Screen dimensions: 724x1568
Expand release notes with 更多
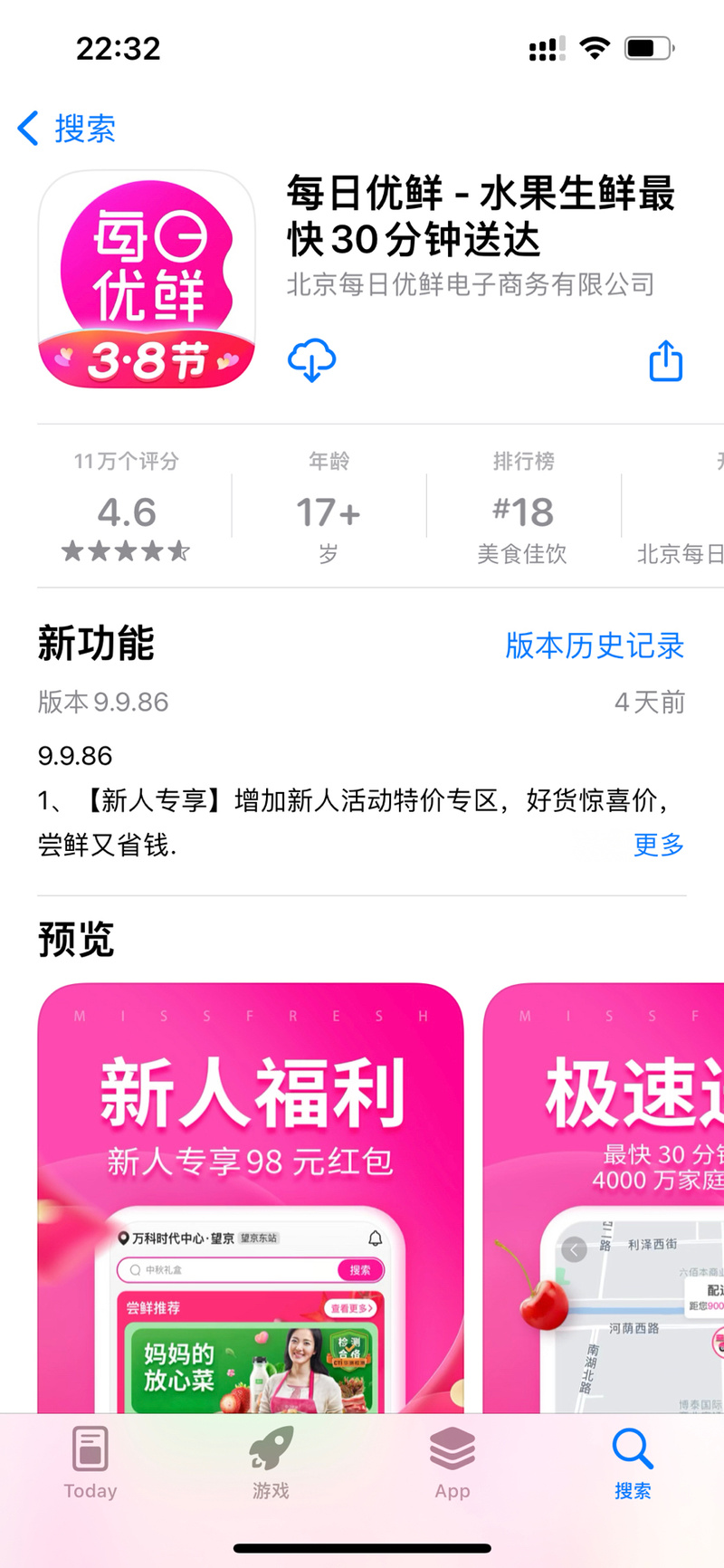pos(658,845)
